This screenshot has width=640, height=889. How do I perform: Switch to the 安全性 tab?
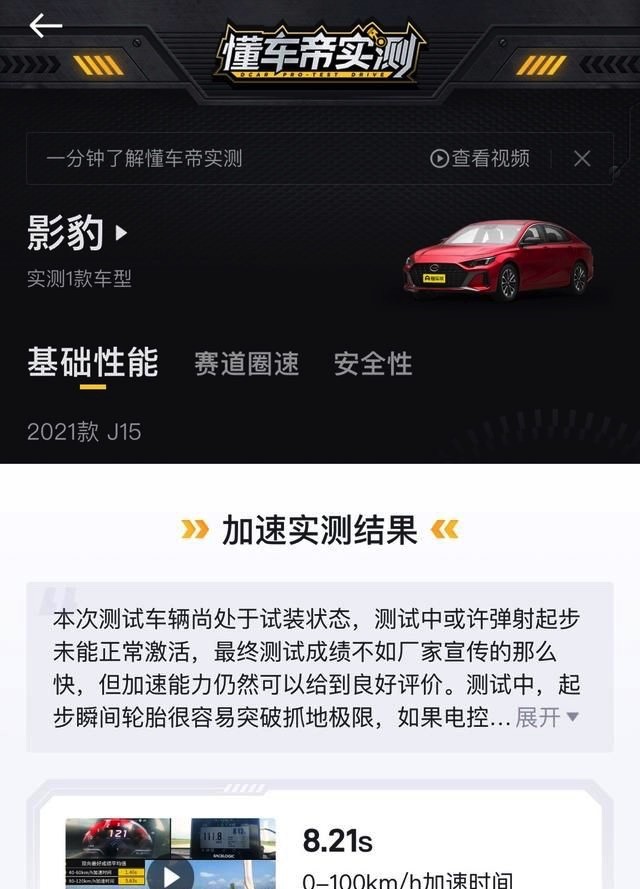[373, 364]
